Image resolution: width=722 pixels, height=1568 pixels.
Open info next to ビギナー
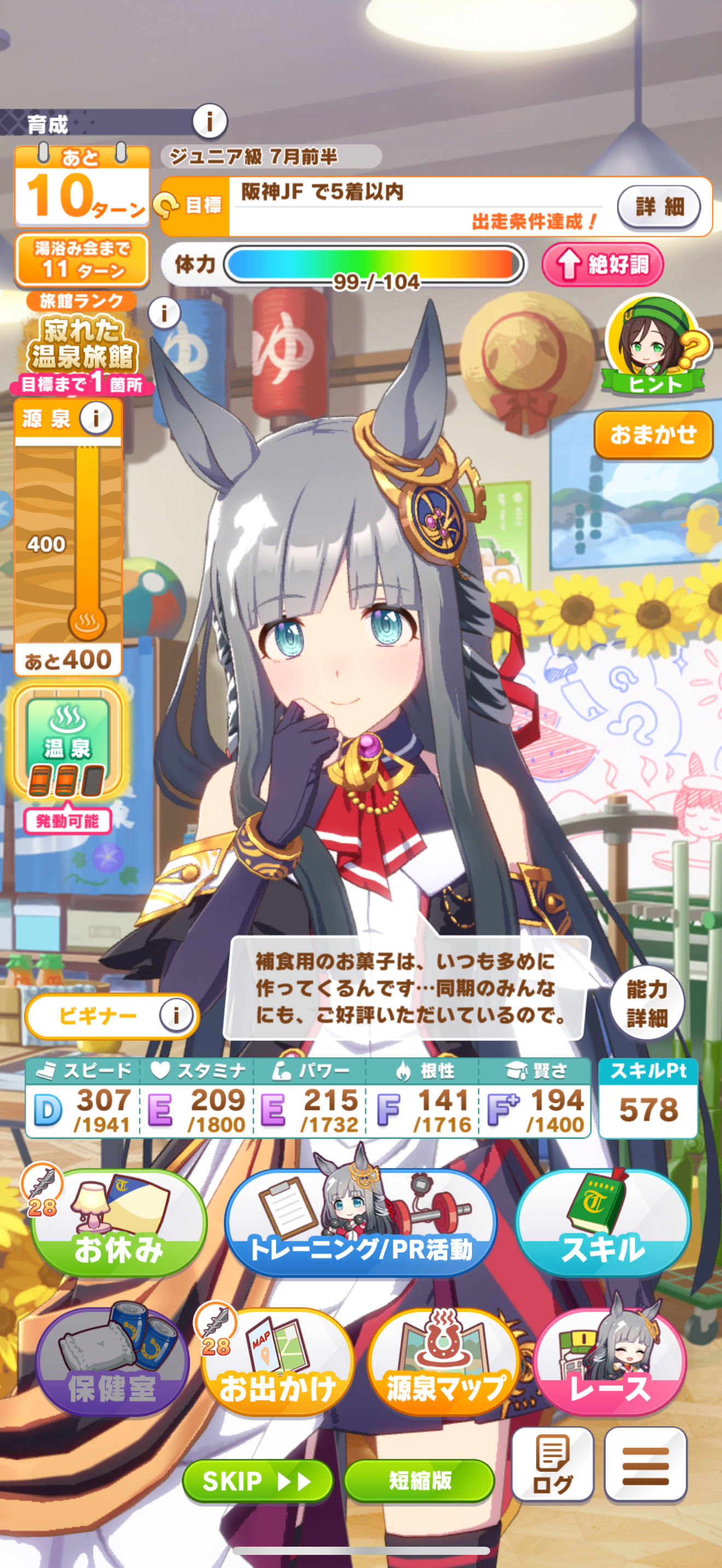(176, 1015)
